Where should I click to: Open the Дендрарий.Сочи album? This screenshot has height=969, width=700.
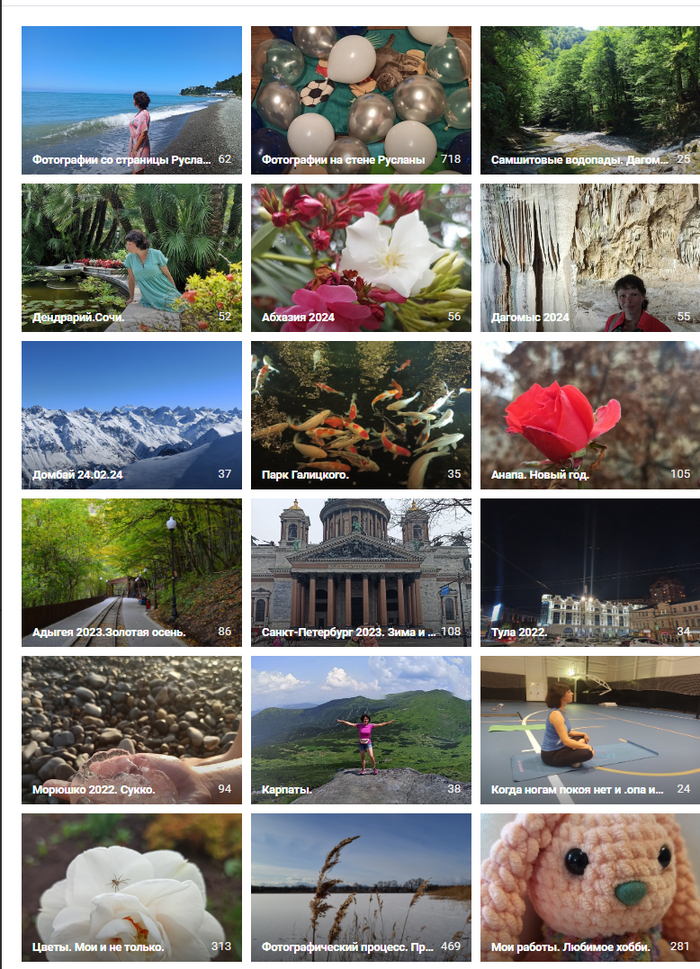pos(131,257)
